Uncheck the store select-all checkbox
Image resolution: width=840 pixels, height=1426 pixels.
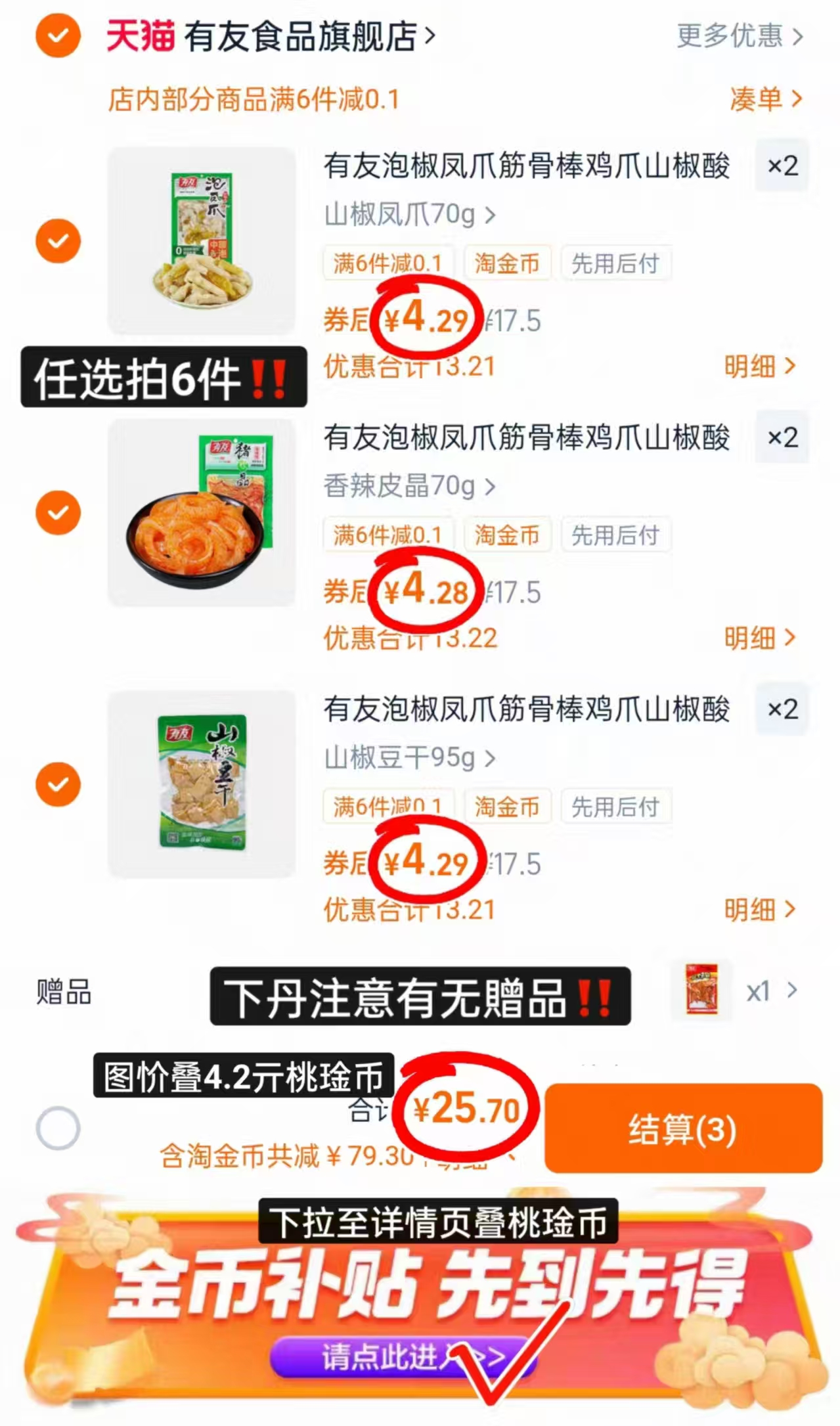tap(57, 37)
